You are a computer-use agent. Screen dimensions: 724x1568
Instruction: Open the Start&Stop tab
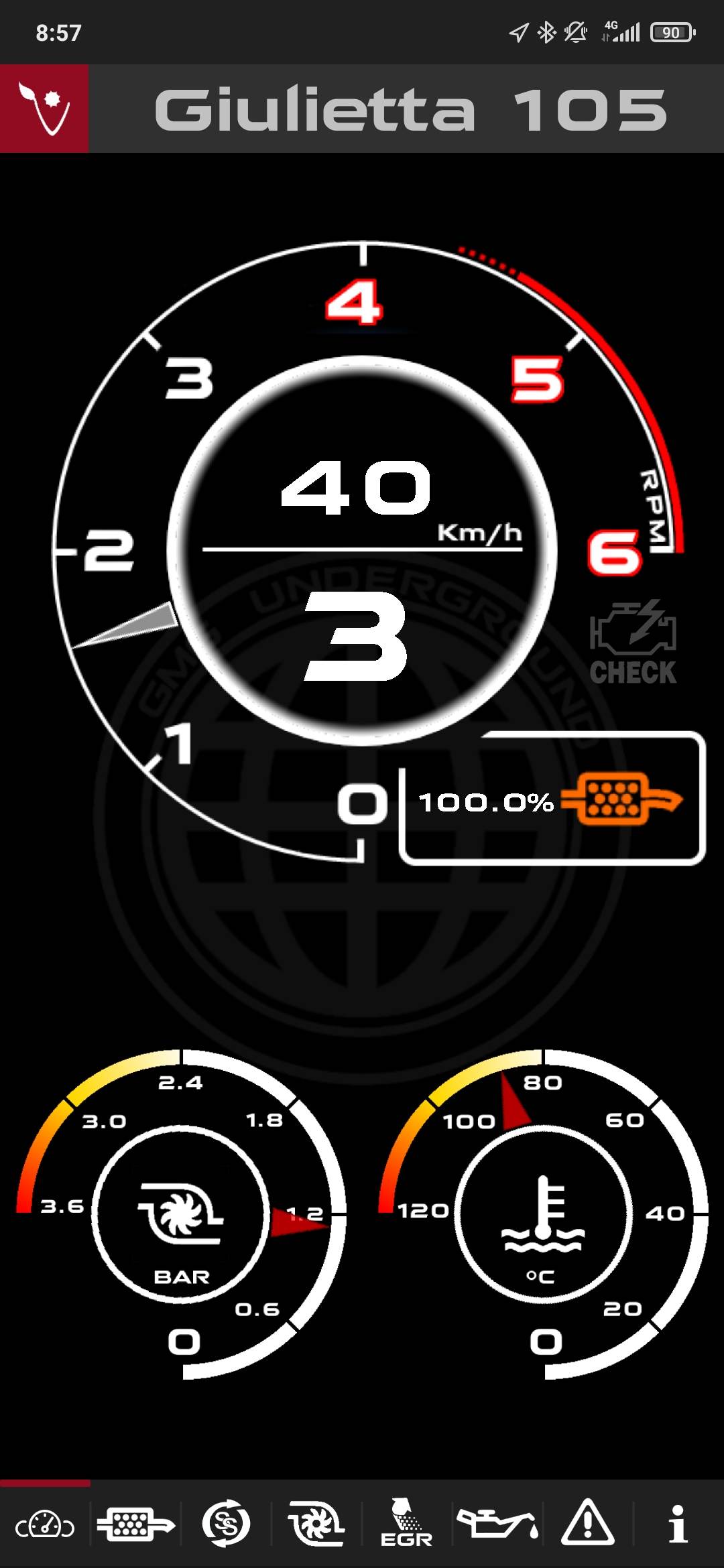(226, 1526)
